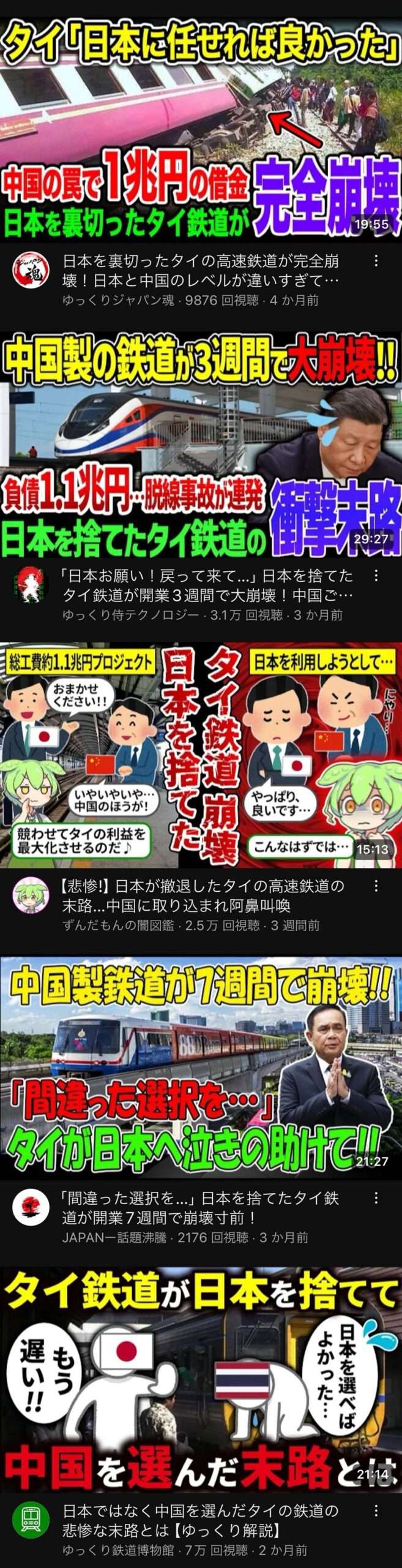Screen dimensions: 402x1568
Task: Open title 日本を裏切ったタイの高速鉄道が完全崩壊
Action: point(201,271)
